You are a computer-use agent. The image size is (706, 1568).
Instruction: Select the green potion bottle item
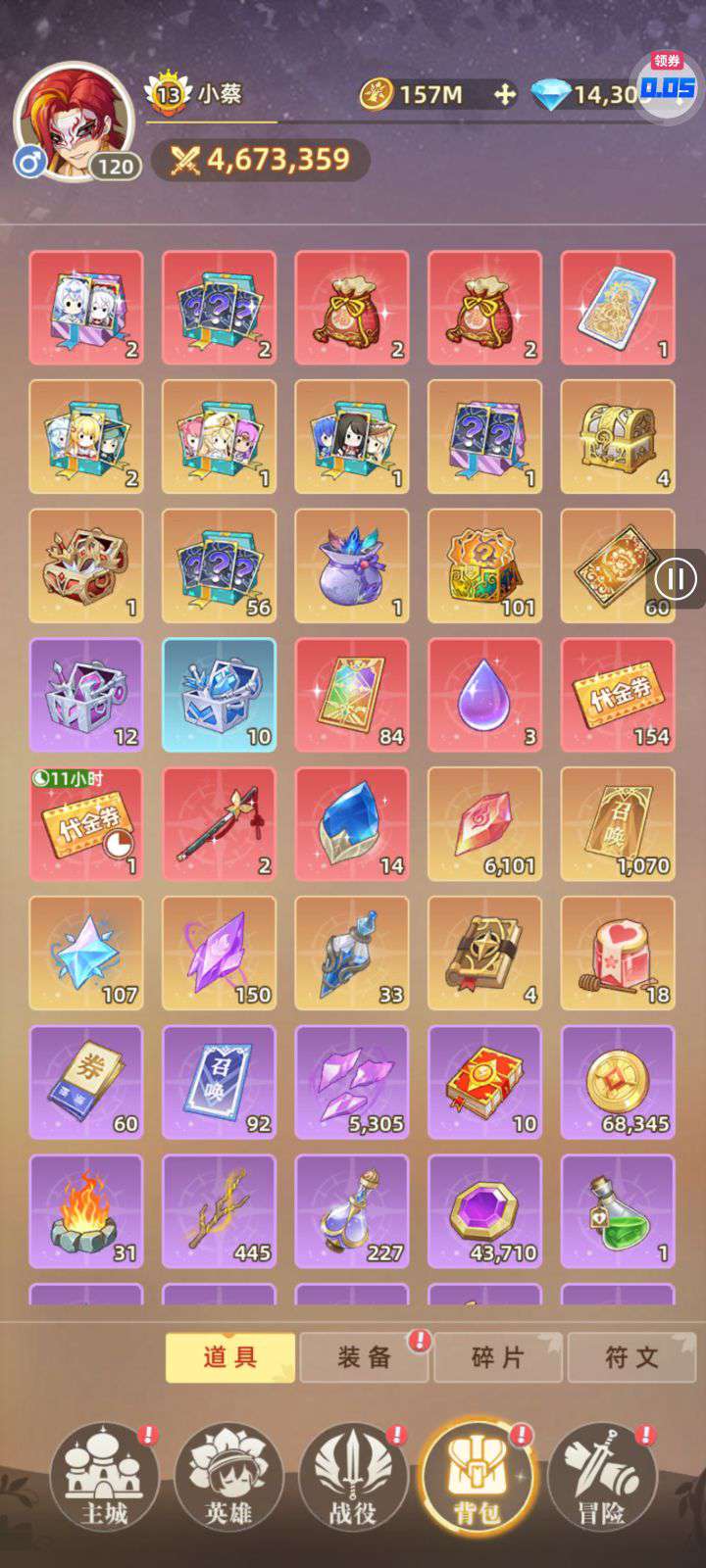[x=618, y=1212]
